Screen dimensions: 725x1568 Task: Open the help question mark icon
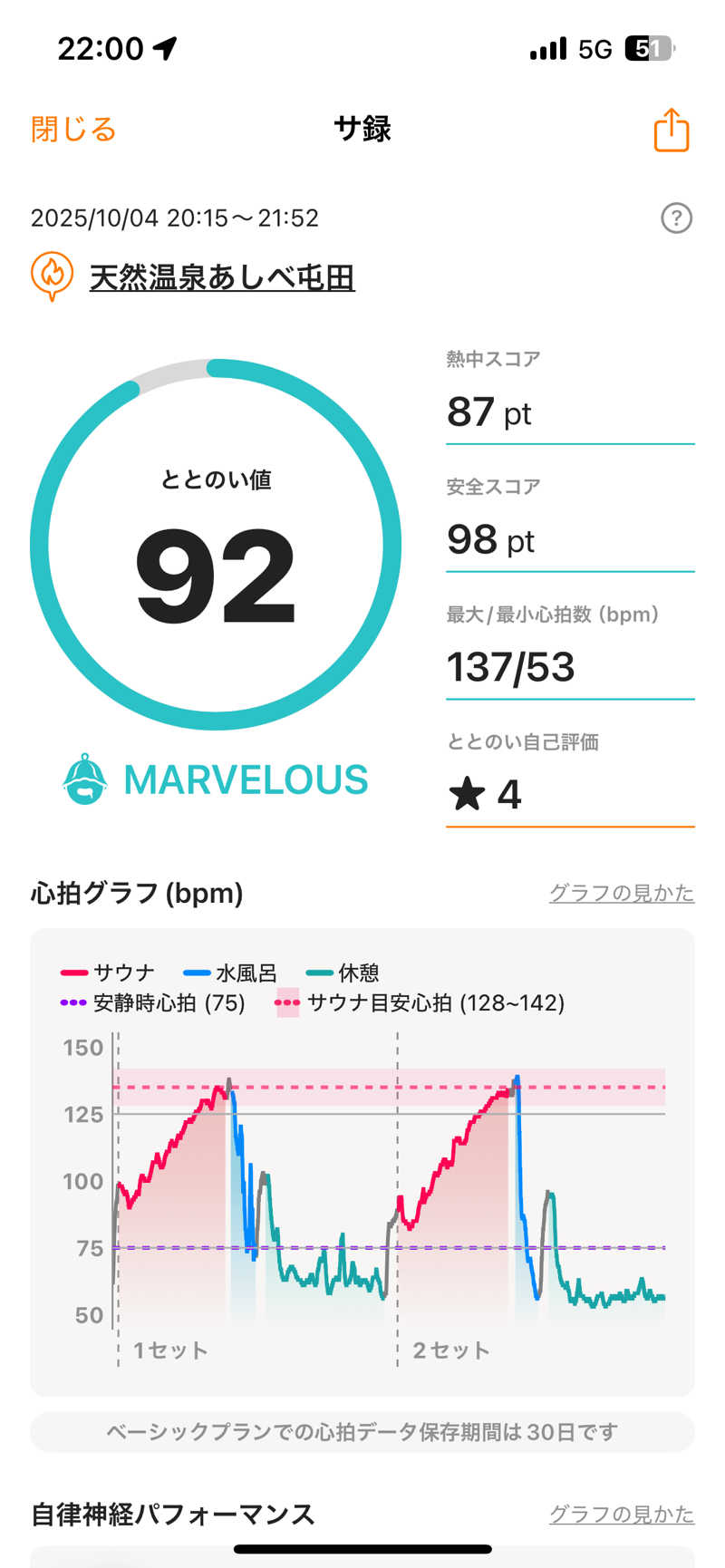[676, 218]
